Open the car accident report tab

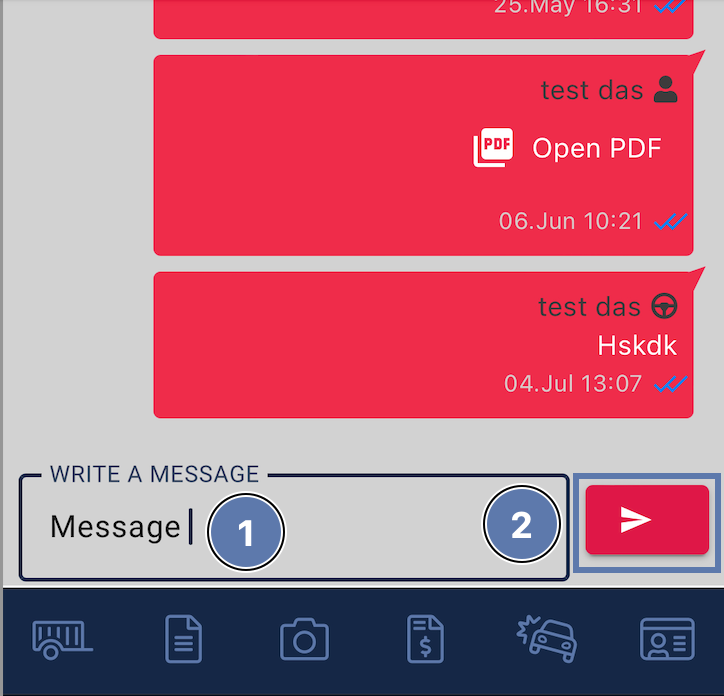pos(547,639)
